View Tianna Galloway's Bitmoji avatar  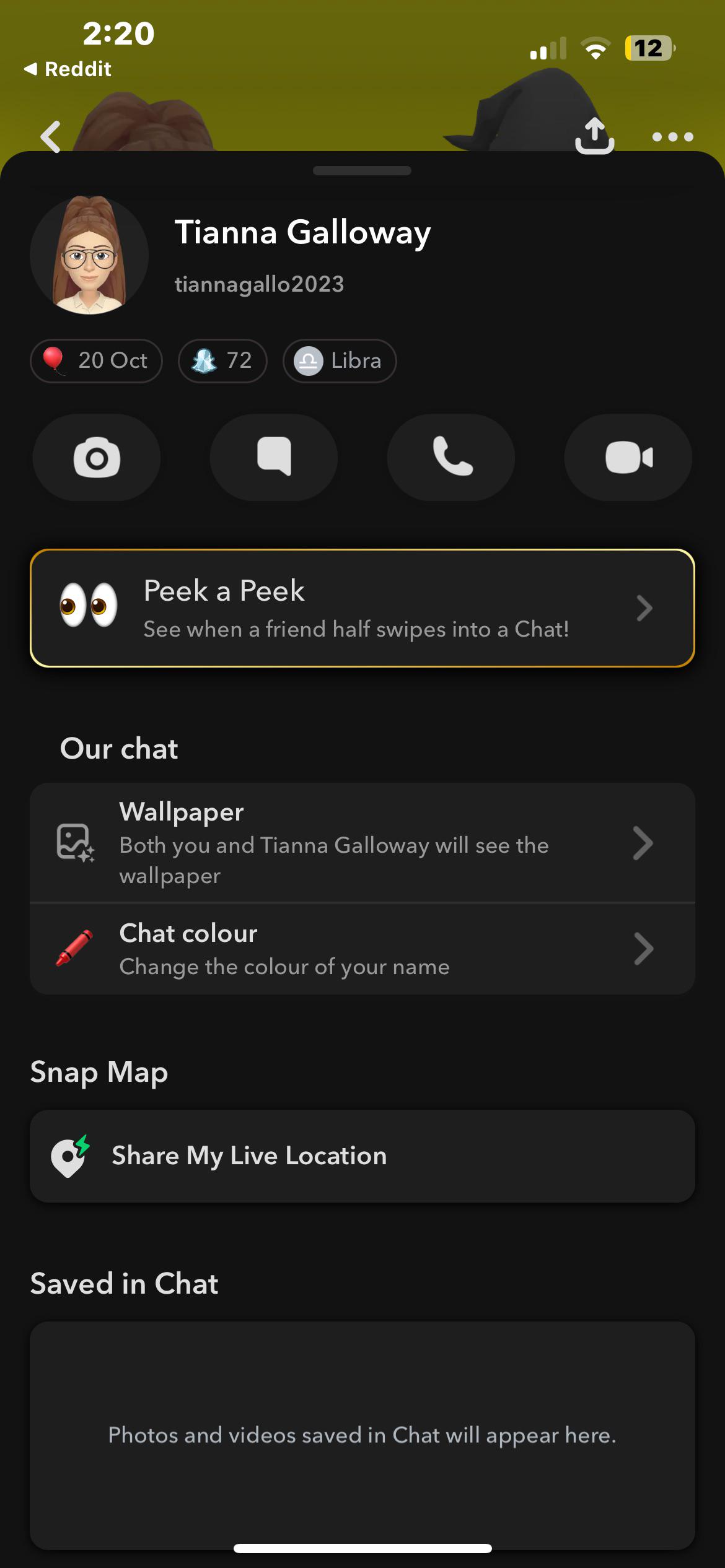pyautogui.click(x=89, y=255)
